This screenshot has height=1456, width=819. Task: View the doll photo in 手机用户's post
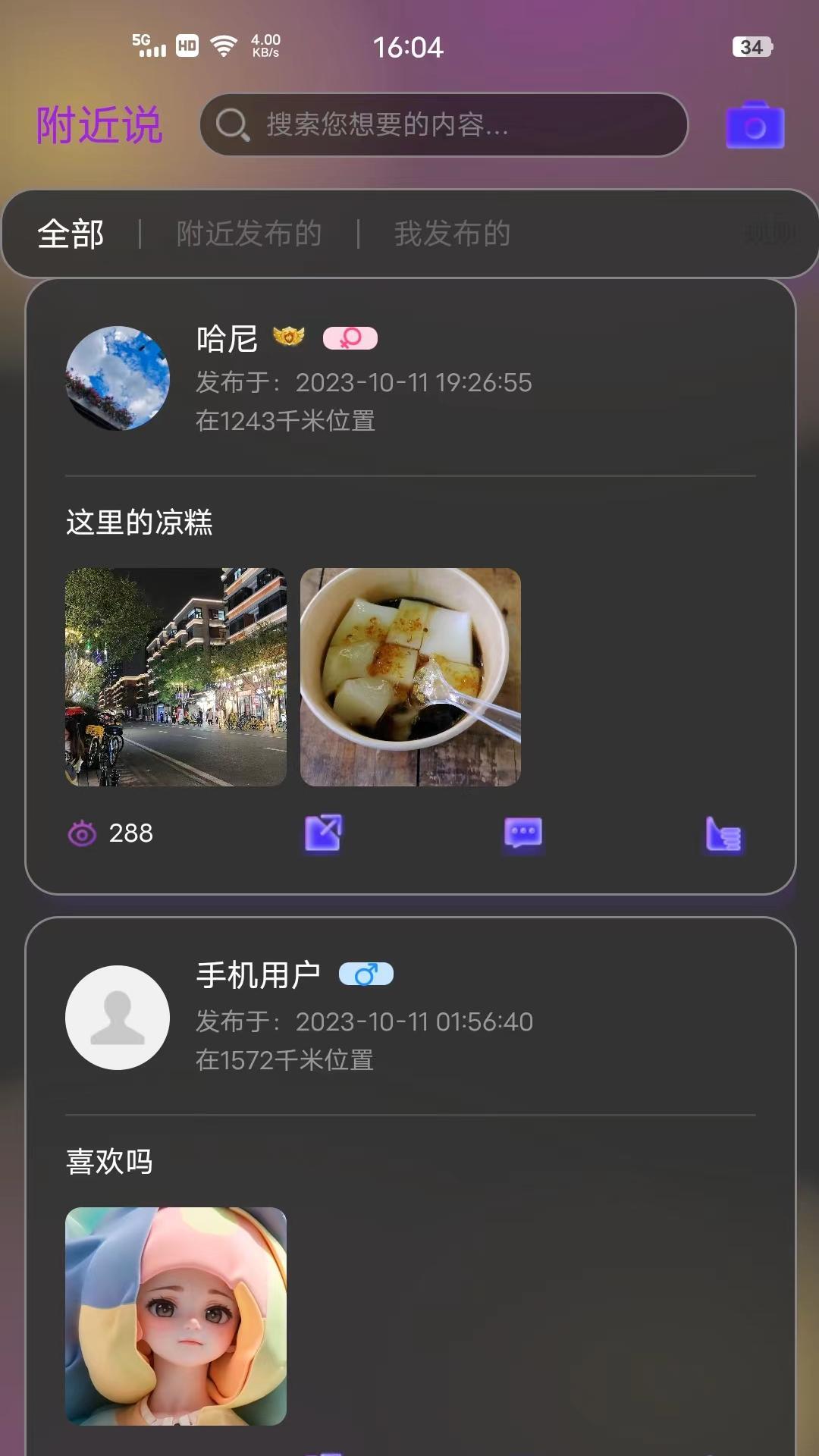click(176, 1316)
